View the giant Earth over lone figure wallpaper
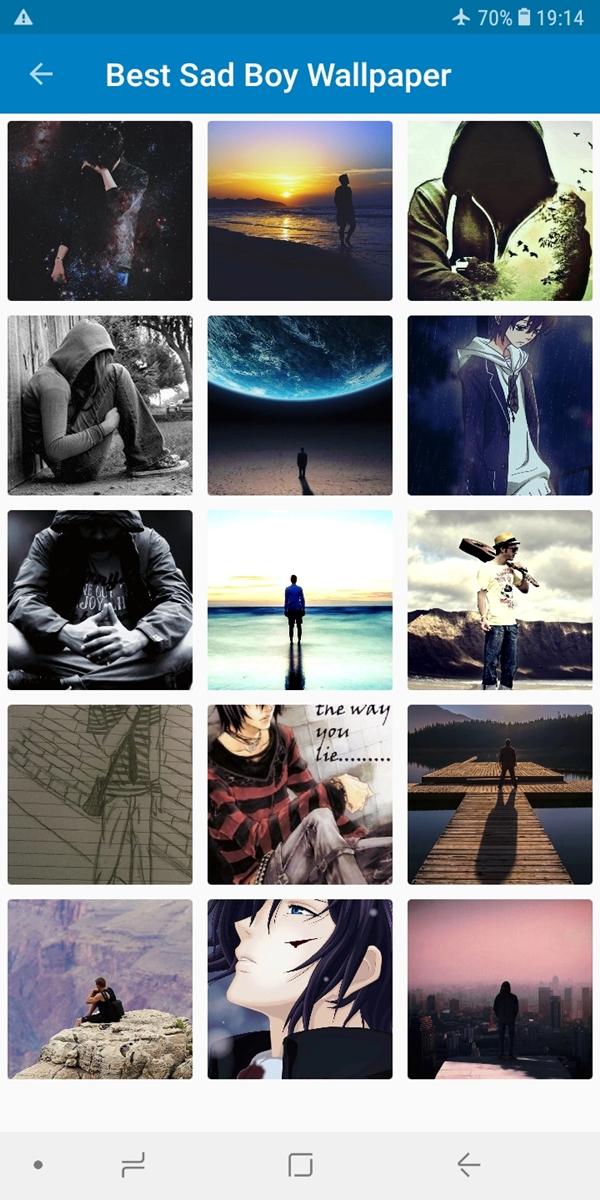The height and width of the screenshot is (1200, 600). [300, 405]
